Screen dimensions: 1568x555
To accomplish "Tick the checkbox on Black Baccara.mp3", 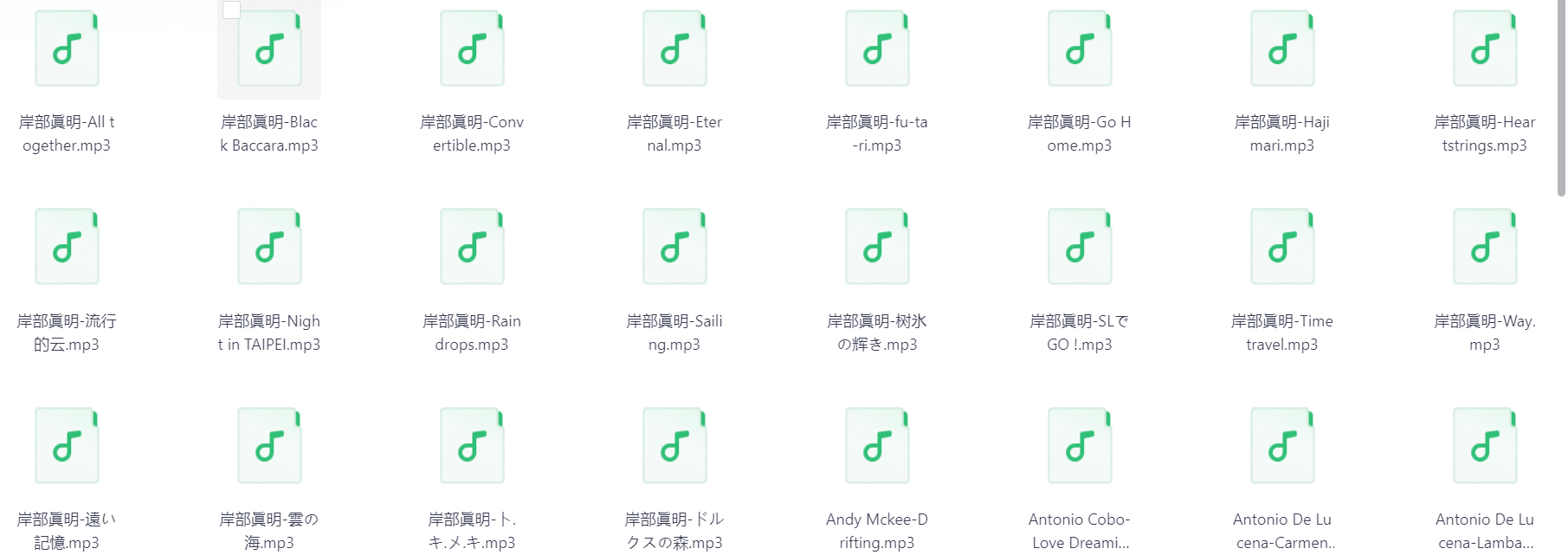I will pyautogui.click(x=231, y=10).
